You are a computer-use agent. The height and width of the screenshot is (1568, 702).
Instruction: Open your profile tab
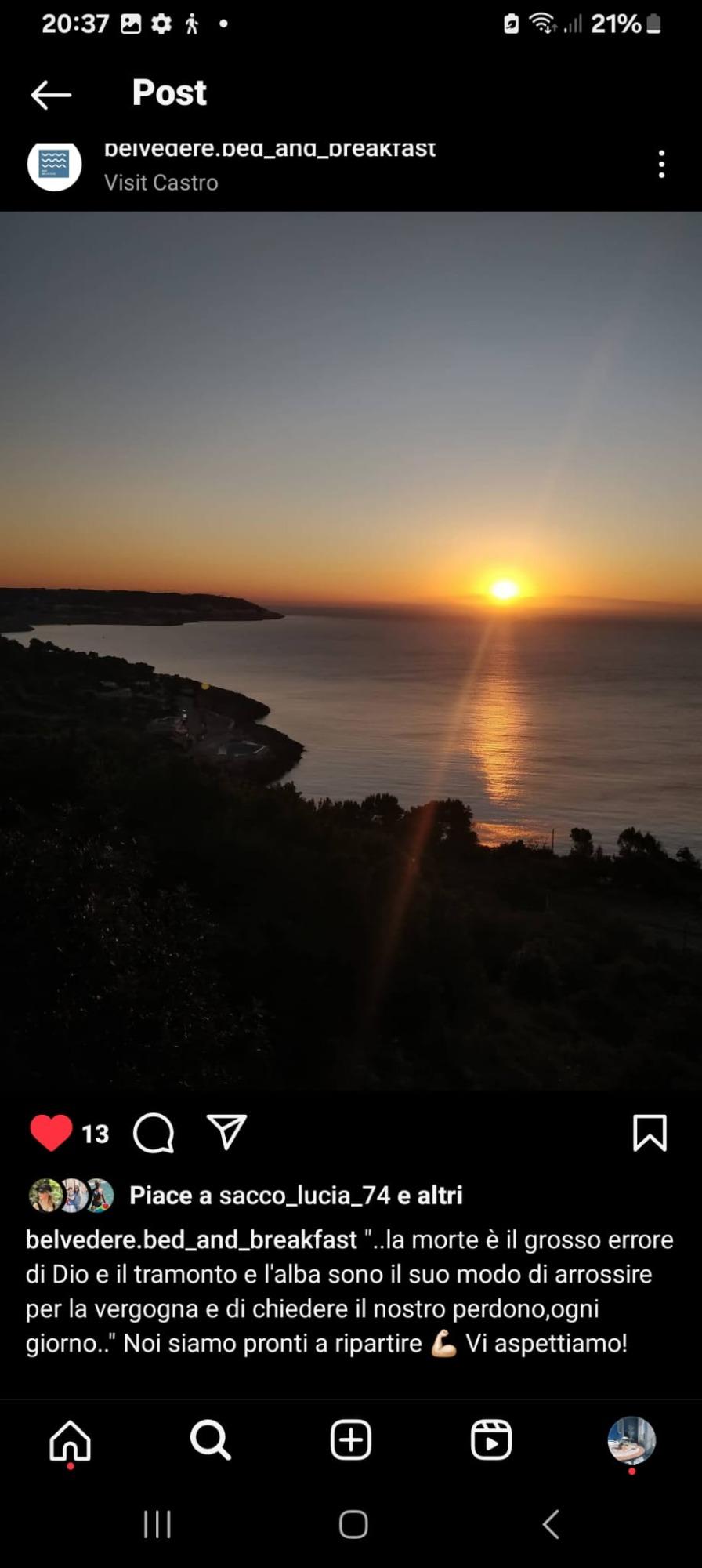click(x=631, y=1440)
